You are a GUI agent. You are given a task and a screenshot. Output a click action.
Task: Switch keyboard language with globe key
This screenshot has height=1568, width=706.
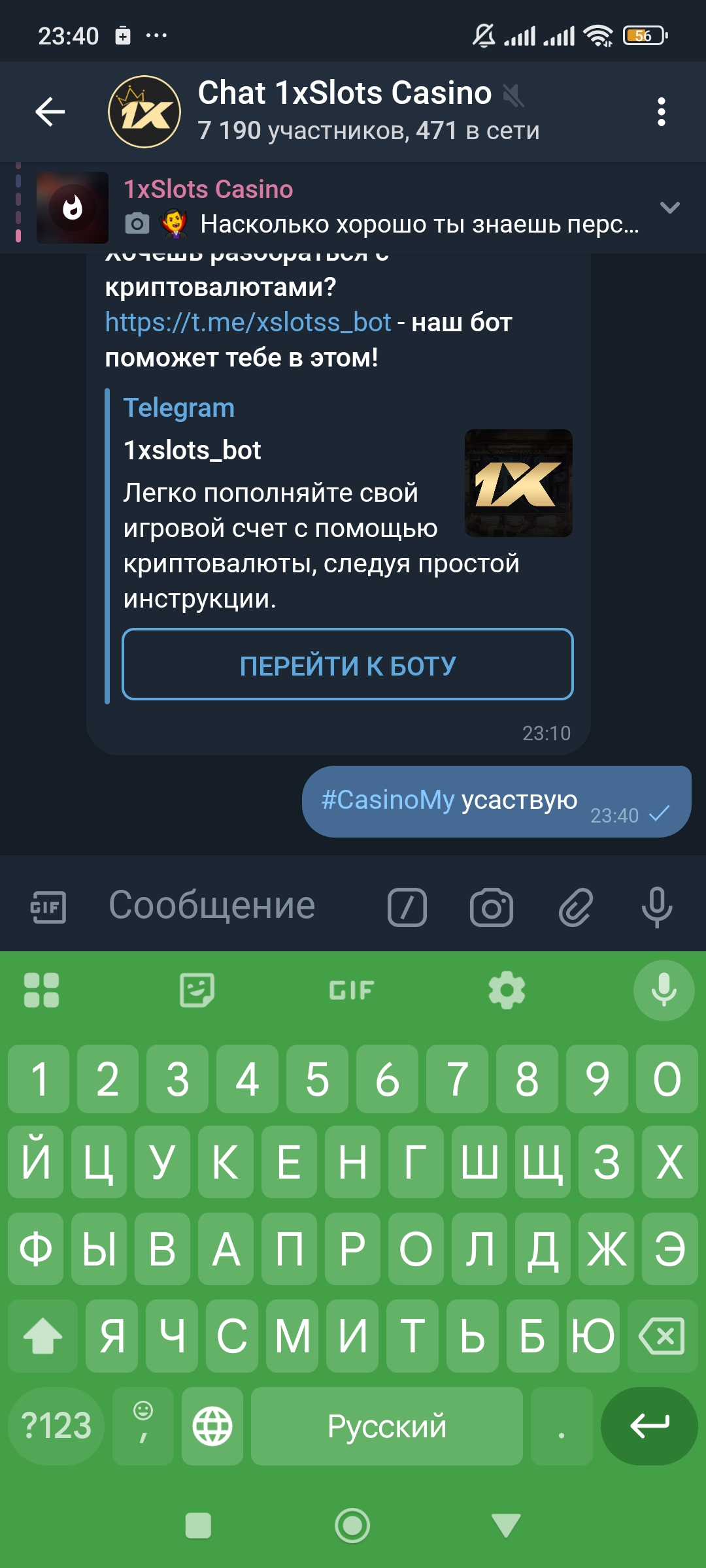tap(212, 1426)
